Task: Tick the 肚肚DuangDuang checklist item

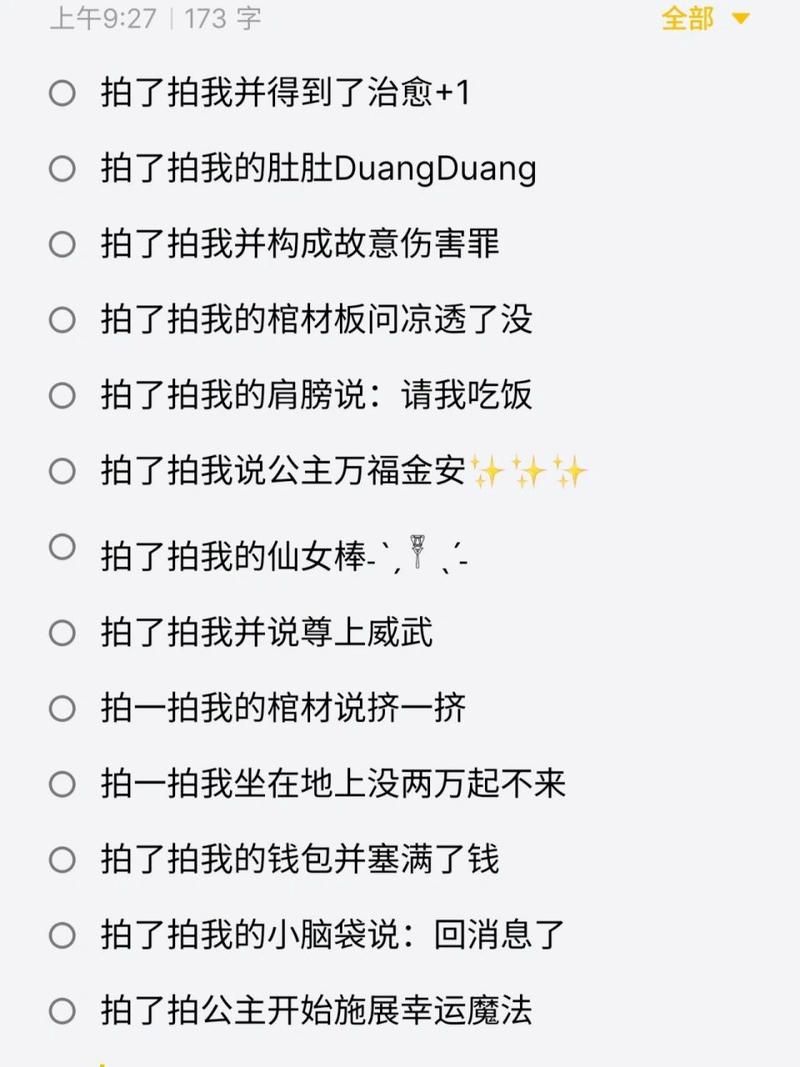Action: coord(62,169)
